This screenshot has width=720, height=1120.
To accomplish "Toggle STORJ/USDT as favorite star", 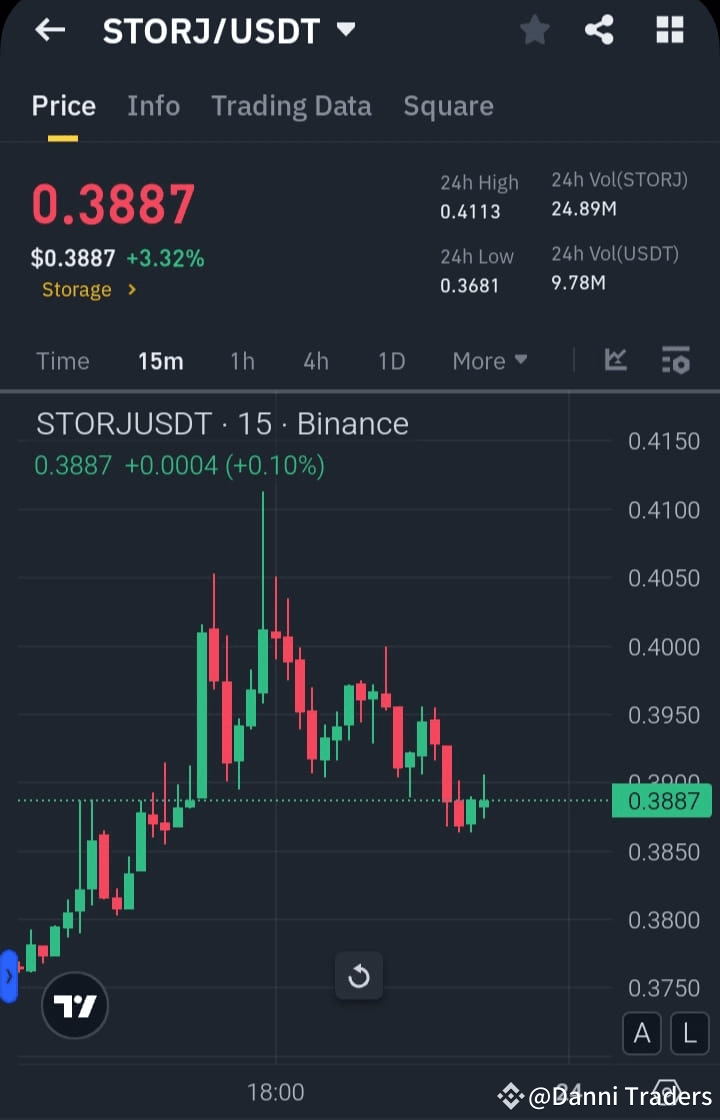I will (534, 30).
